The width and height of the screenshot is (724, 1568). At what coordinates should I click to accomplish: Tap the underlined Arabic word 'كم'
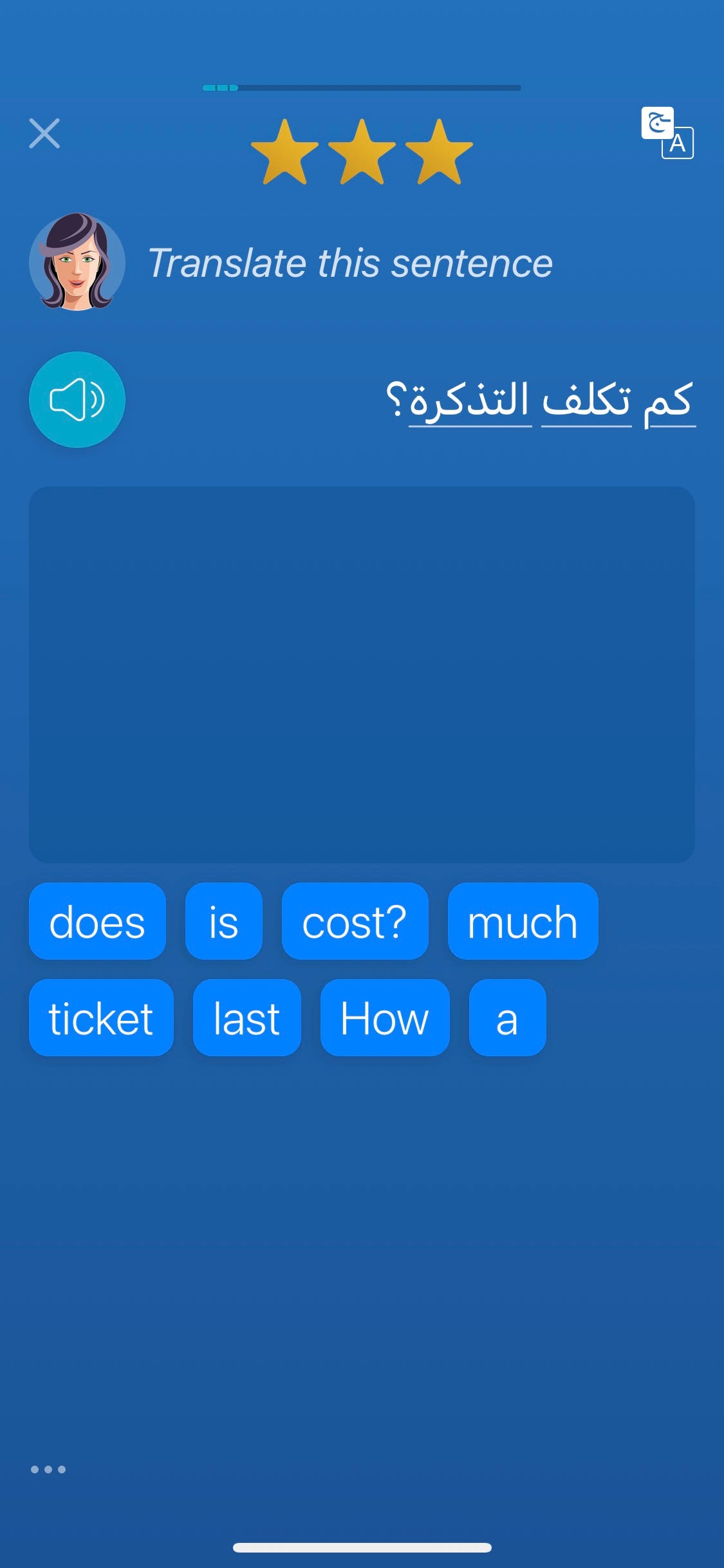pyautogui.click(x=669, y=400)
